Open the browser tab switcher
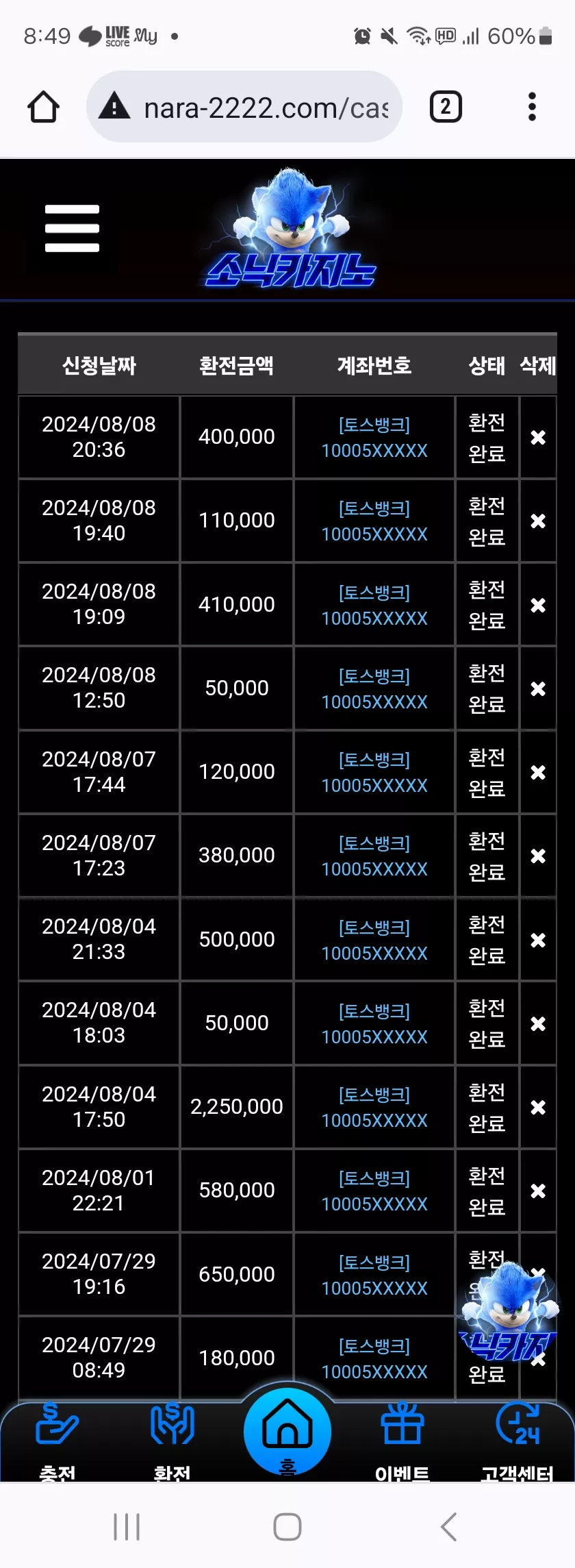This screenshot has height=1568, width=575. coord(446,107)
